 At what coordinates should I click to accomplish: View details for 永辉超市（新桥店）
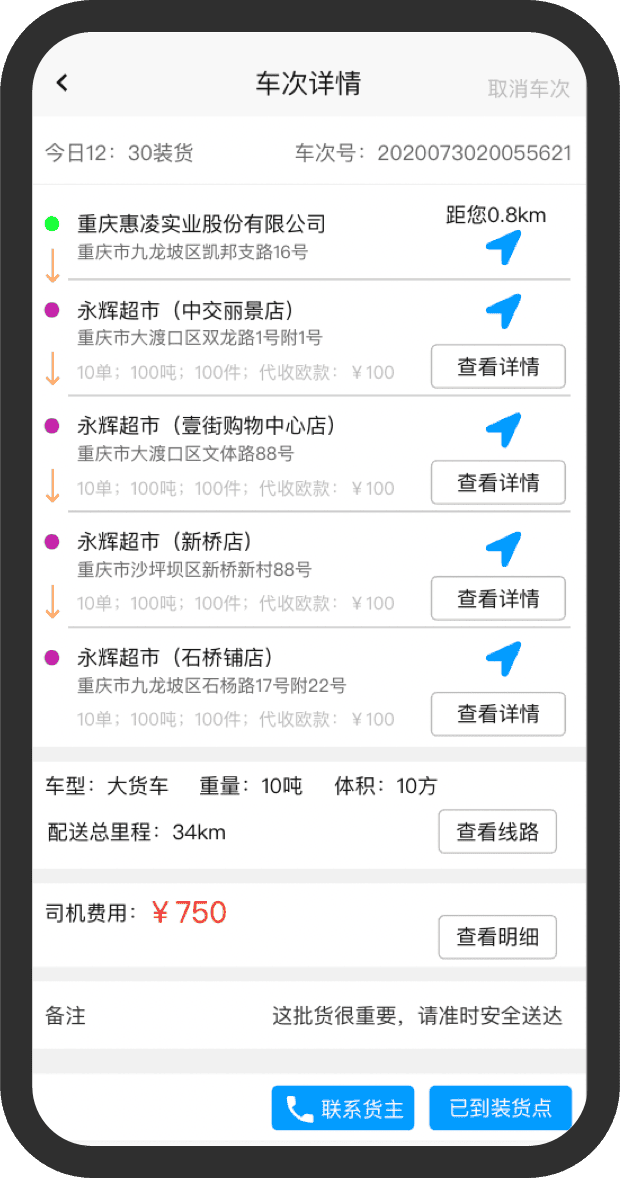click(x=498, y=599)
